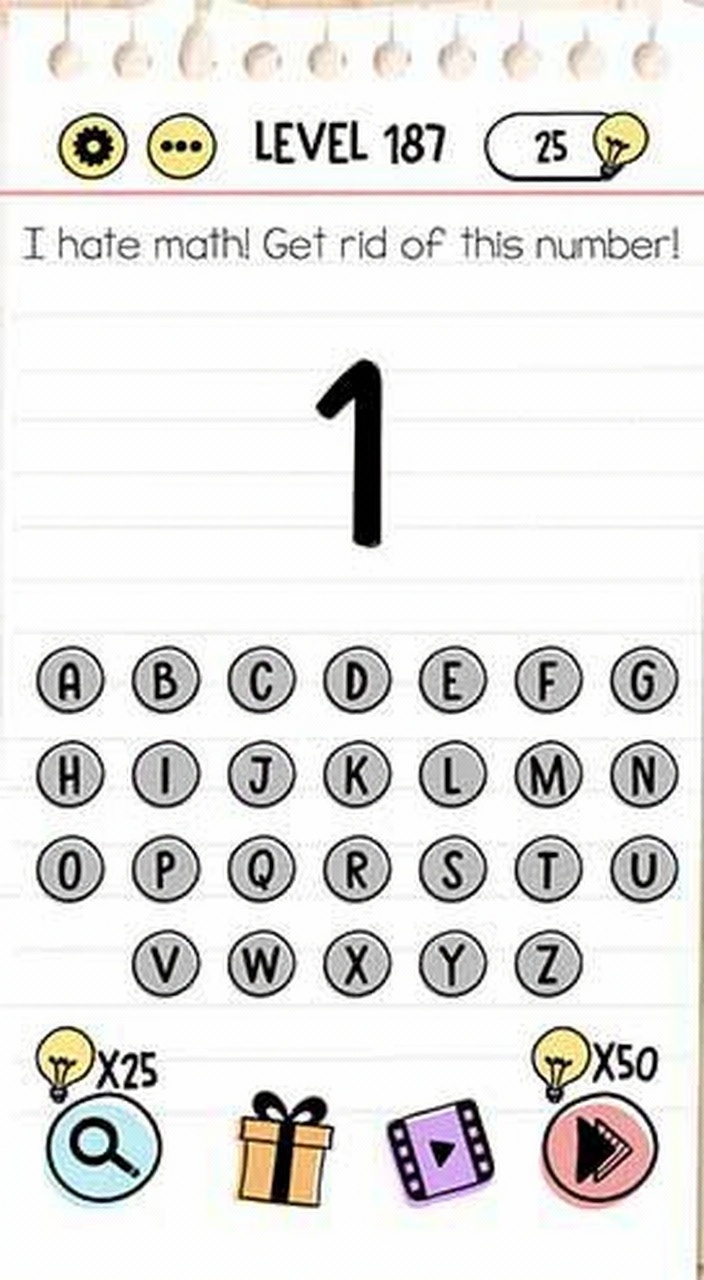
Task: Choose letter N key
Action: 644,775
